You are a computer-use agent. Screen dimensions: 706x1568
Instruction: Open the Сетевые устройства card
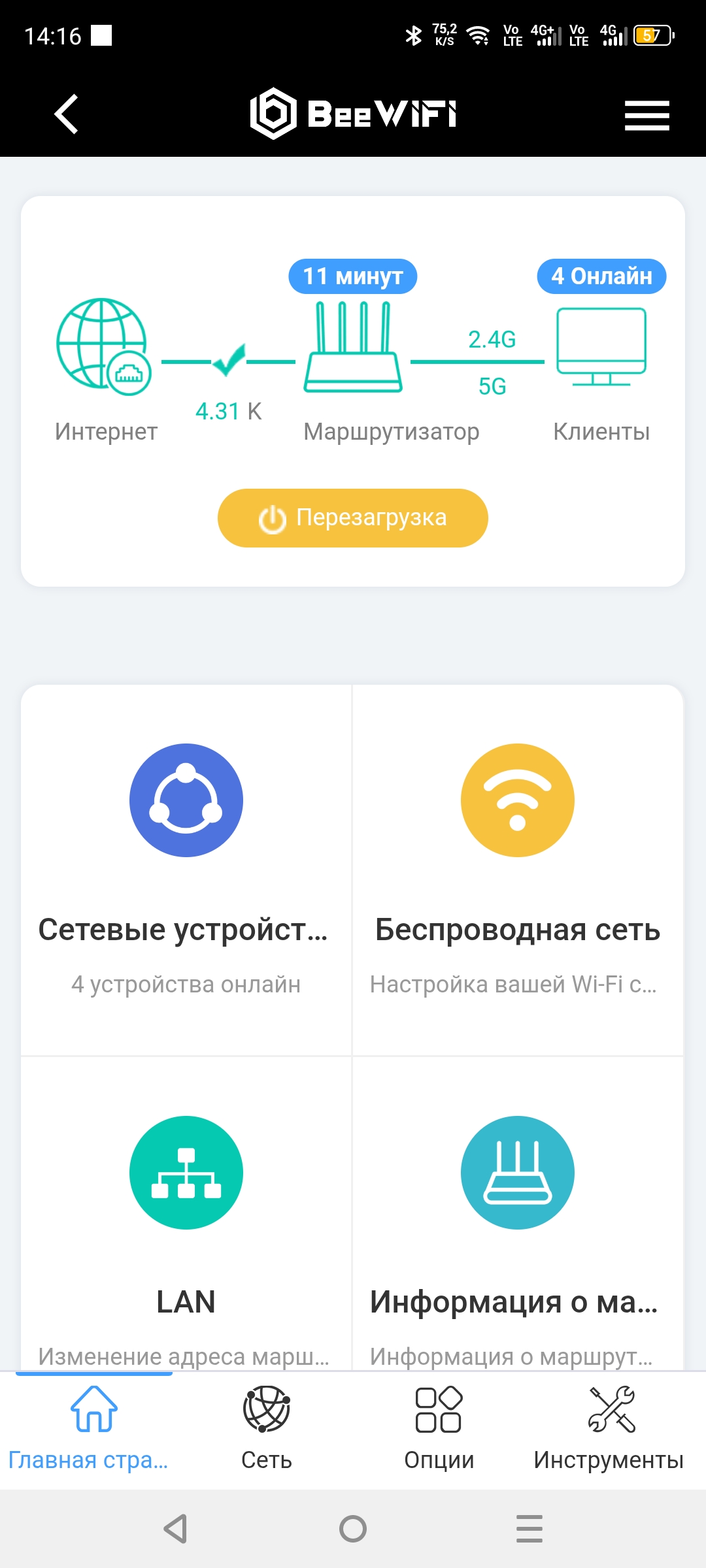point(186,870)
